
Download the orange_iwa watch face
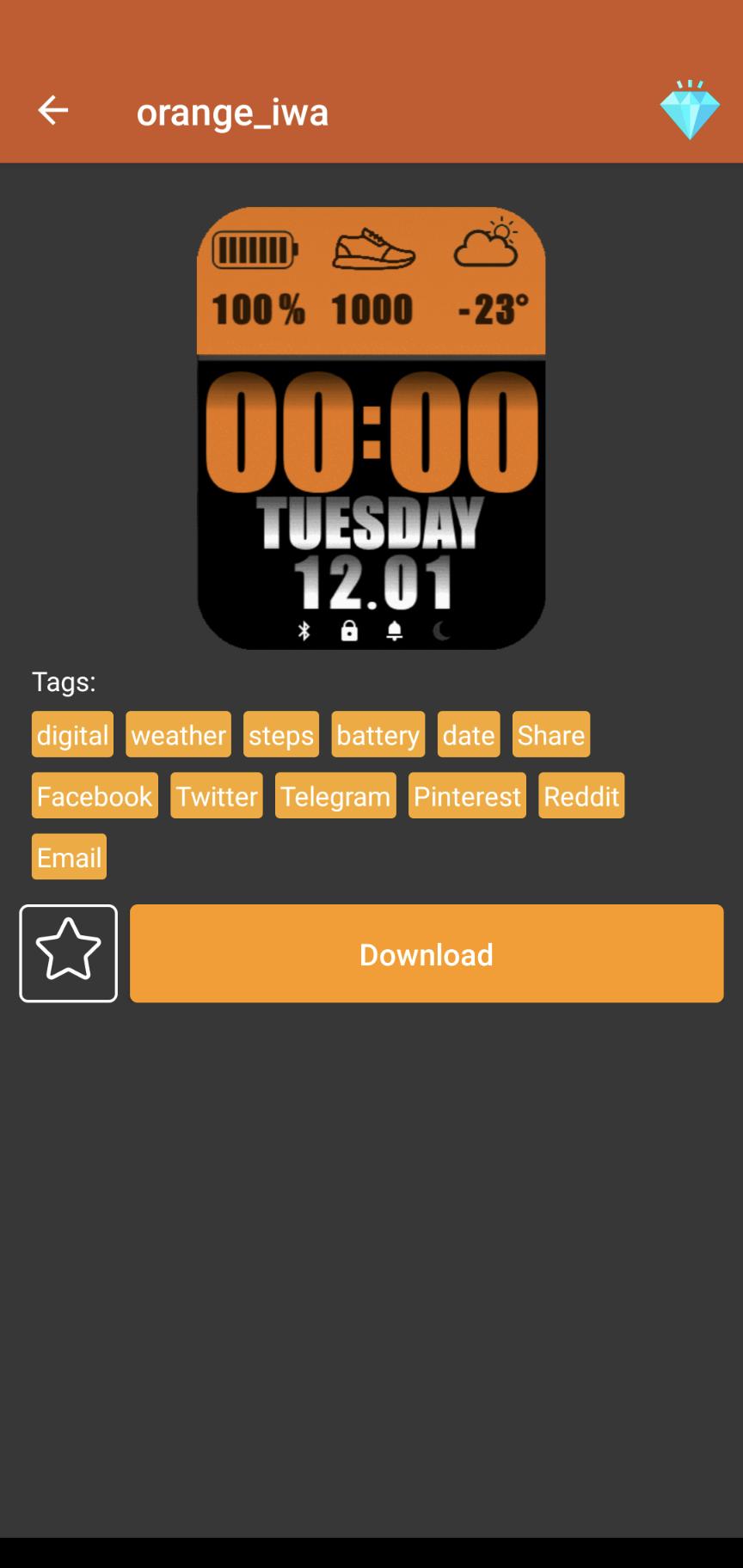pos(427,953)
